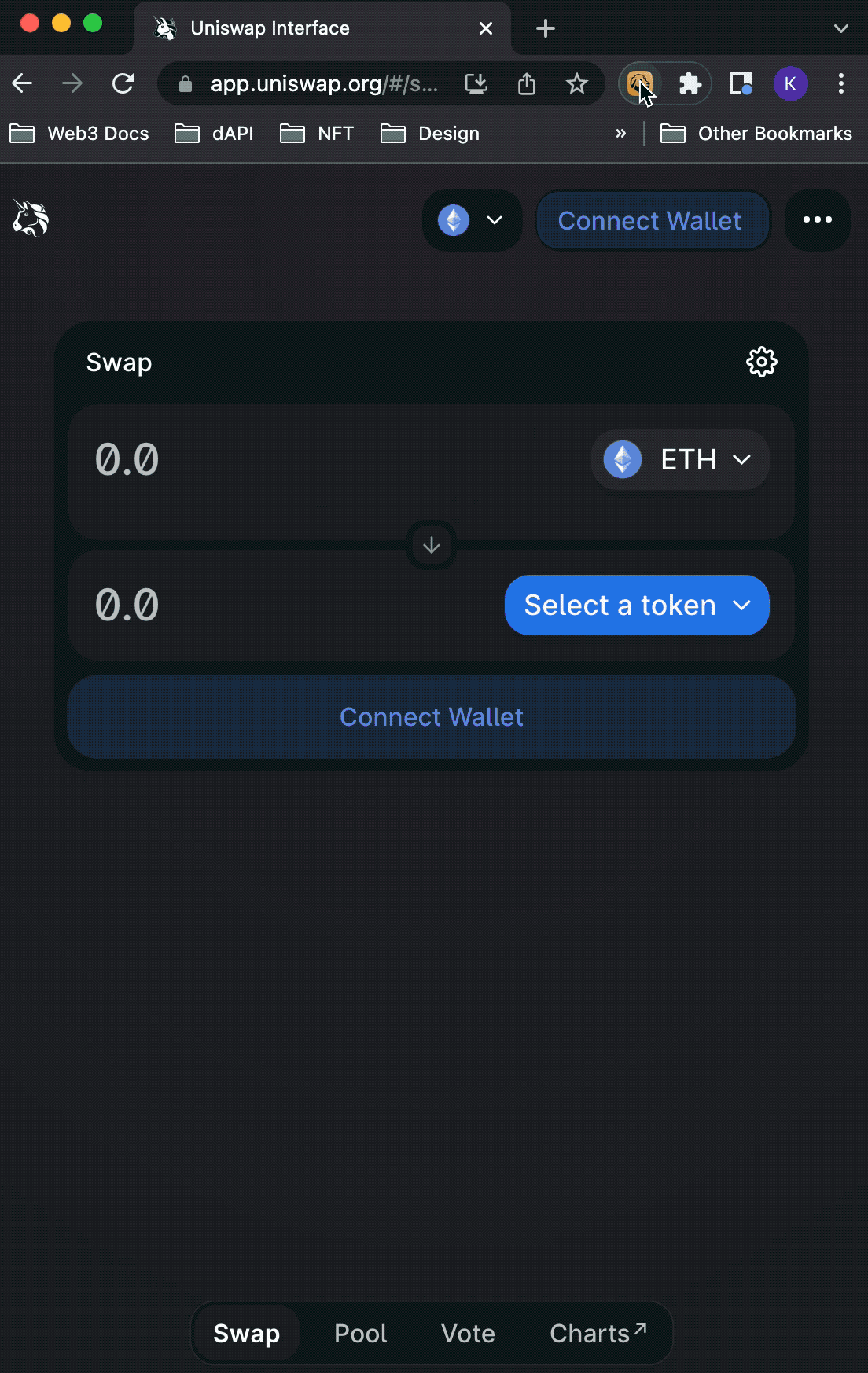Reload the page
Screen dimensions: 868x1373
click(123, 83)
